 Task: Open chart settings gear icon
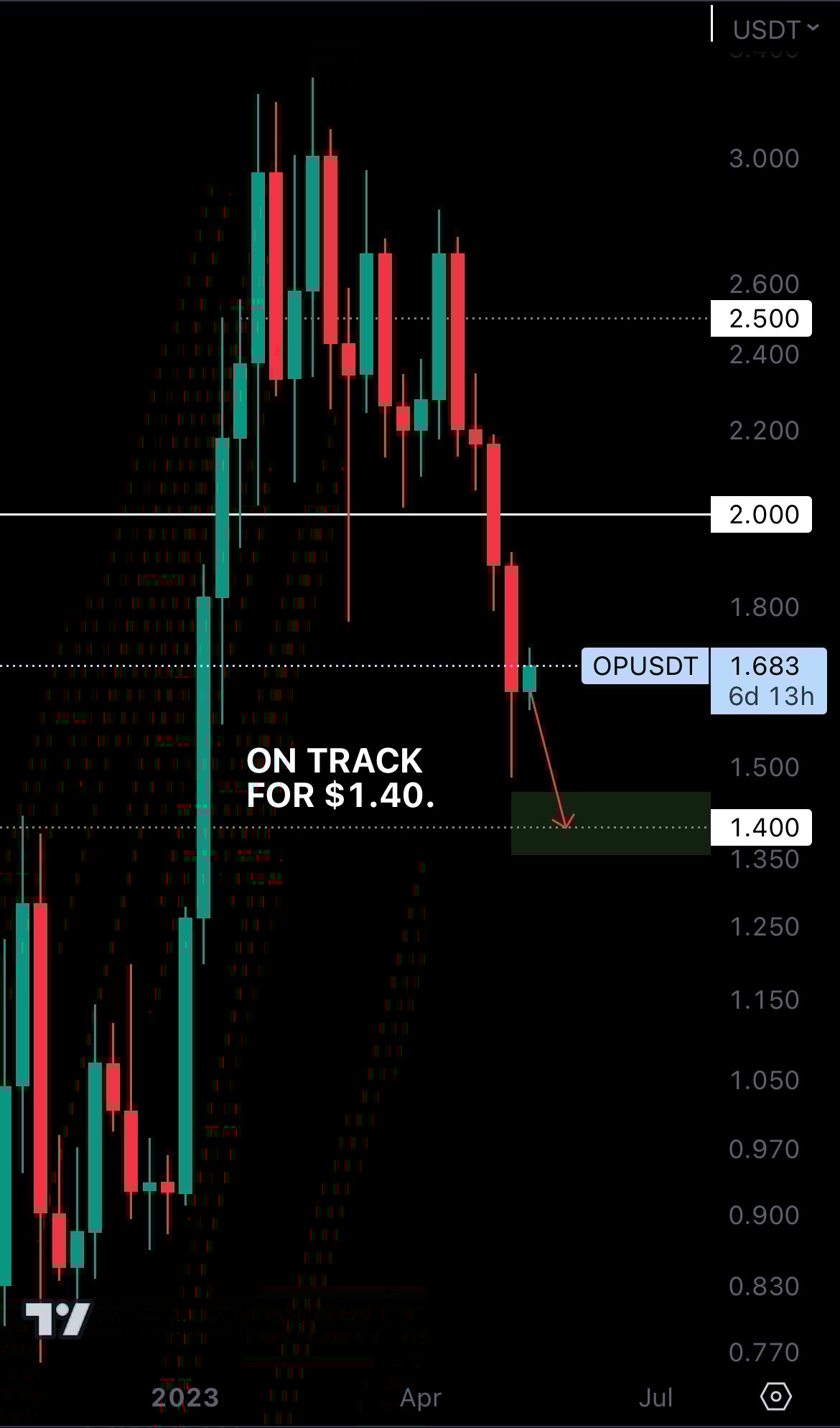click(775, 1396)
